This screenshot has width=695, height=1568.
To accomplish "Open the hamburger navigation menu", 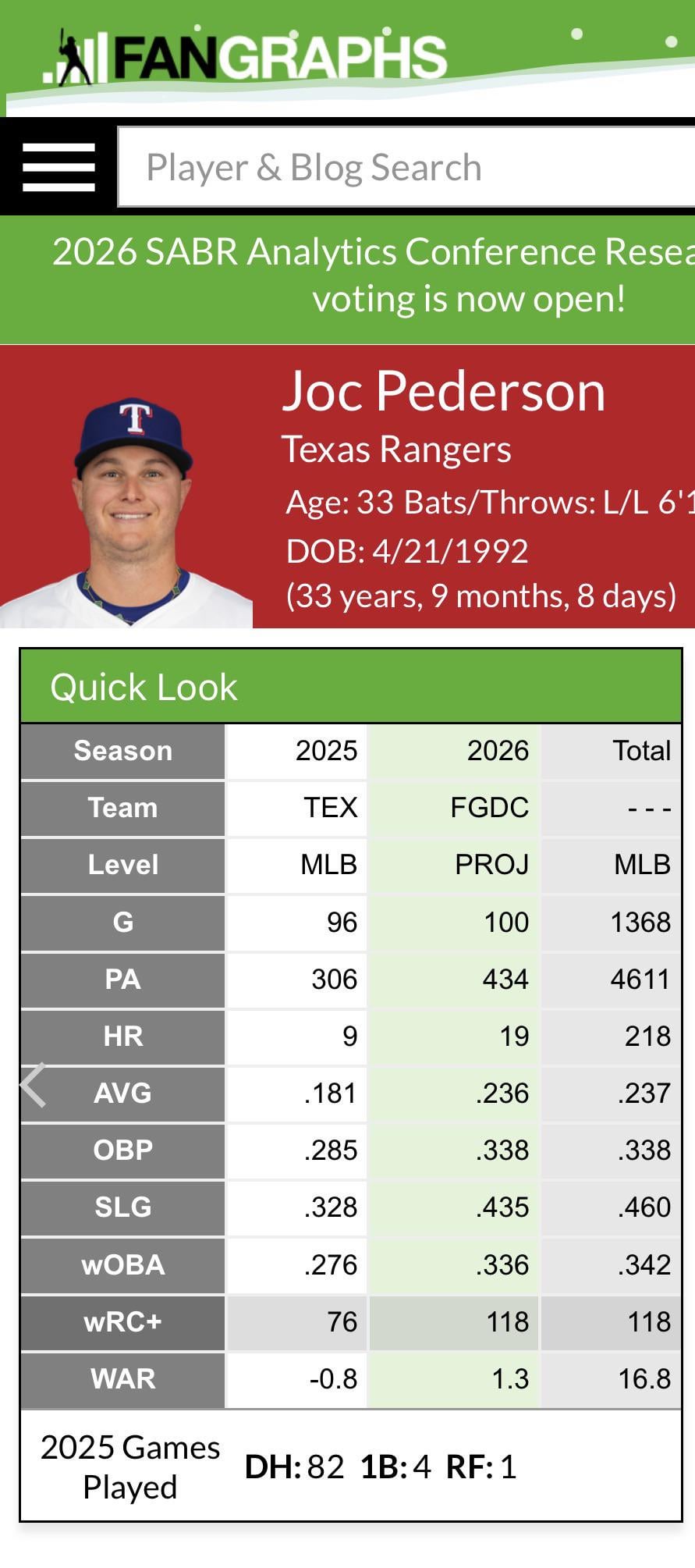I will [59, 167].
